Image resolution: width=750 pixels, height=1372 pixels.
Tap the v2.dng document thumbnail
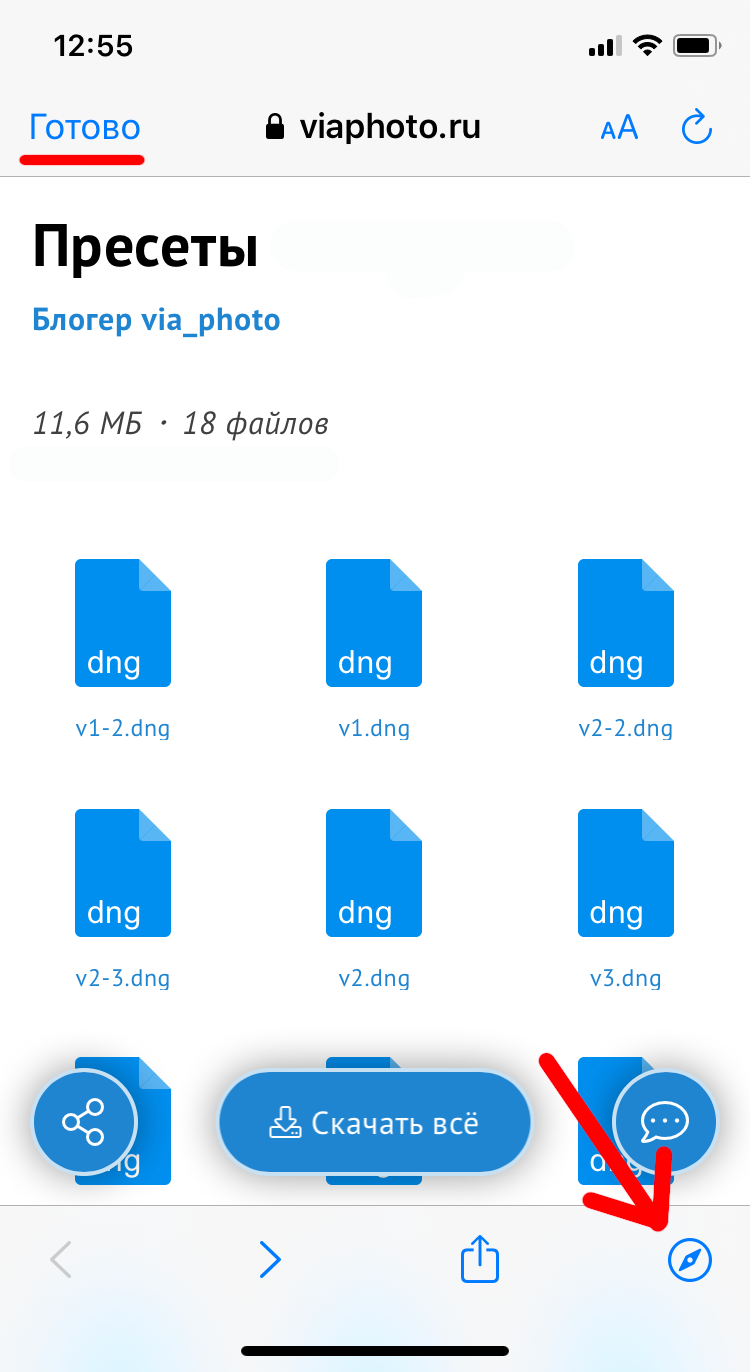pyautogui.click(x=374, y=872)
